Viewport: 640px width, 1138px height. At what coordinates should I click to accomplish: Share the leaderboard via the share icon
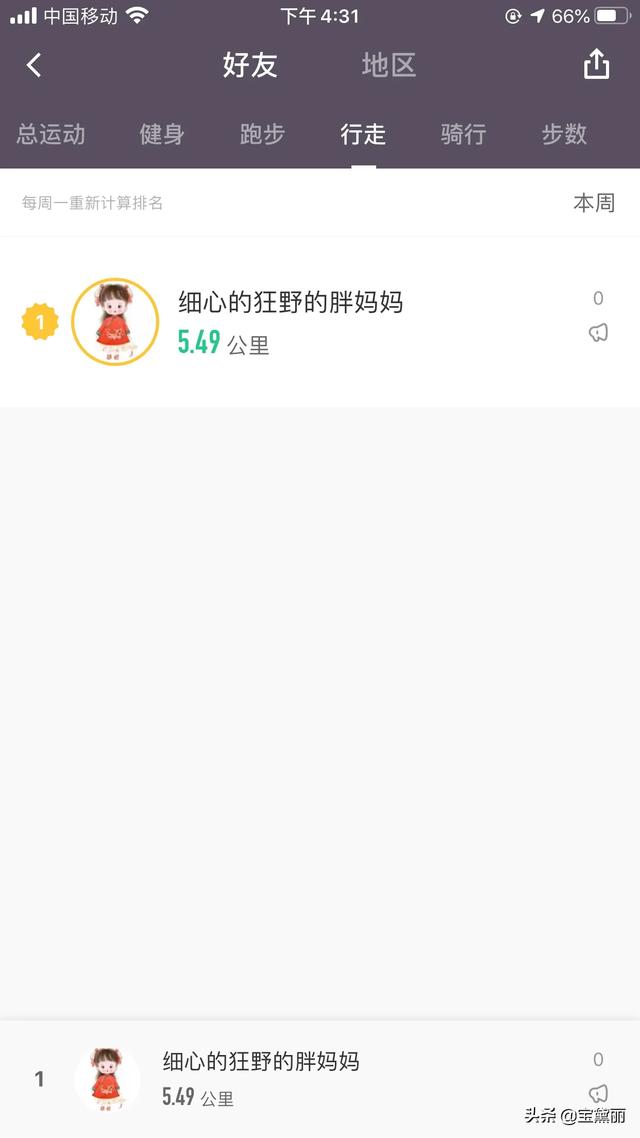pyautogui.click(x=596, y=64)
